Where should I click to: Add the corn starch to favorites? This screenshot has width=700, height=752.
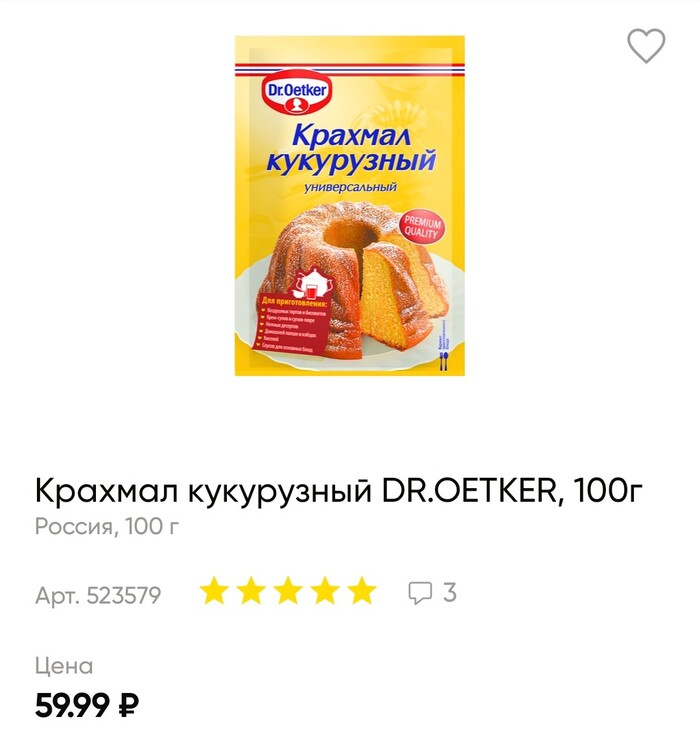pyautogui.click(x=646, y=45)
